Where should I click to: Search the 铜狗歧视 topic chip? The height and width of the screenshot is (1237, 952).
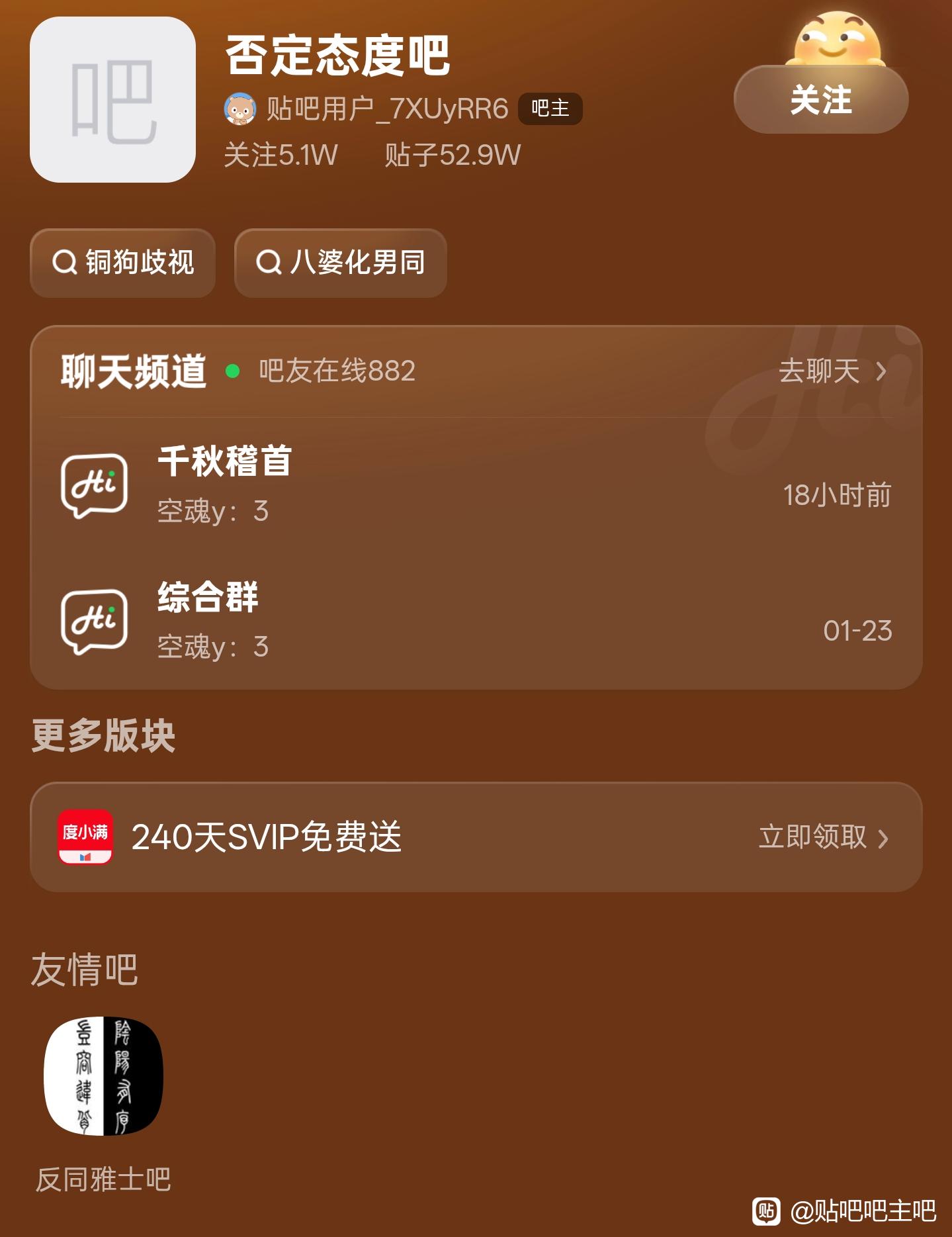123,263
